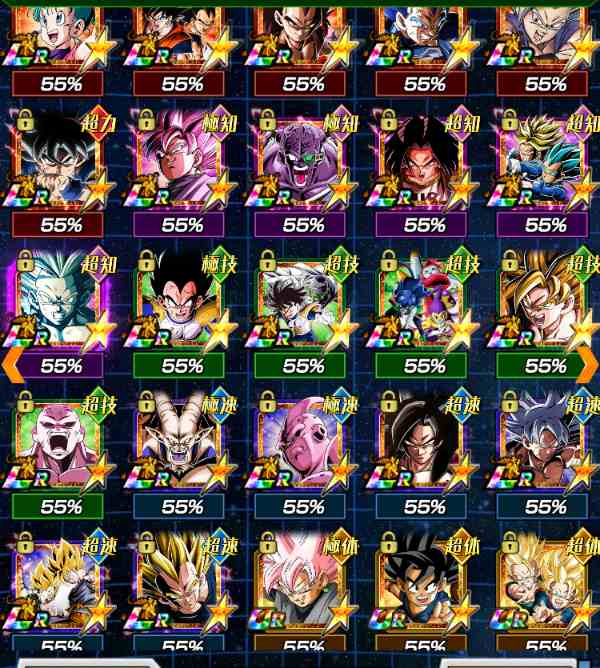This screenshot has width=600, height=668.
Task: Open the 超知 white-haired Gohan card
Action: [60, 305]
